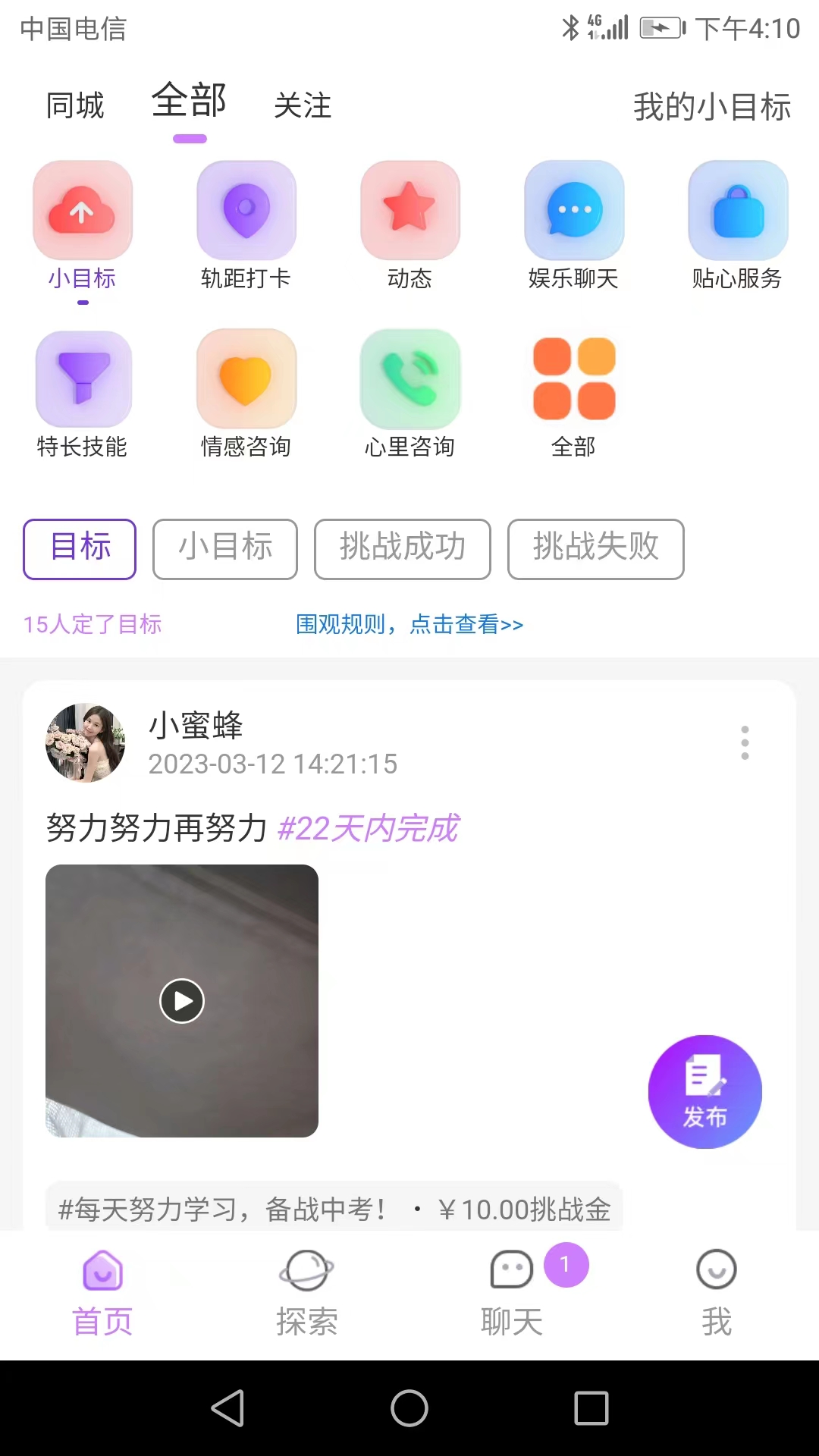Enable the 小目标 filter chip
This screenshot has width=819, height=1456.
point(224,549)
